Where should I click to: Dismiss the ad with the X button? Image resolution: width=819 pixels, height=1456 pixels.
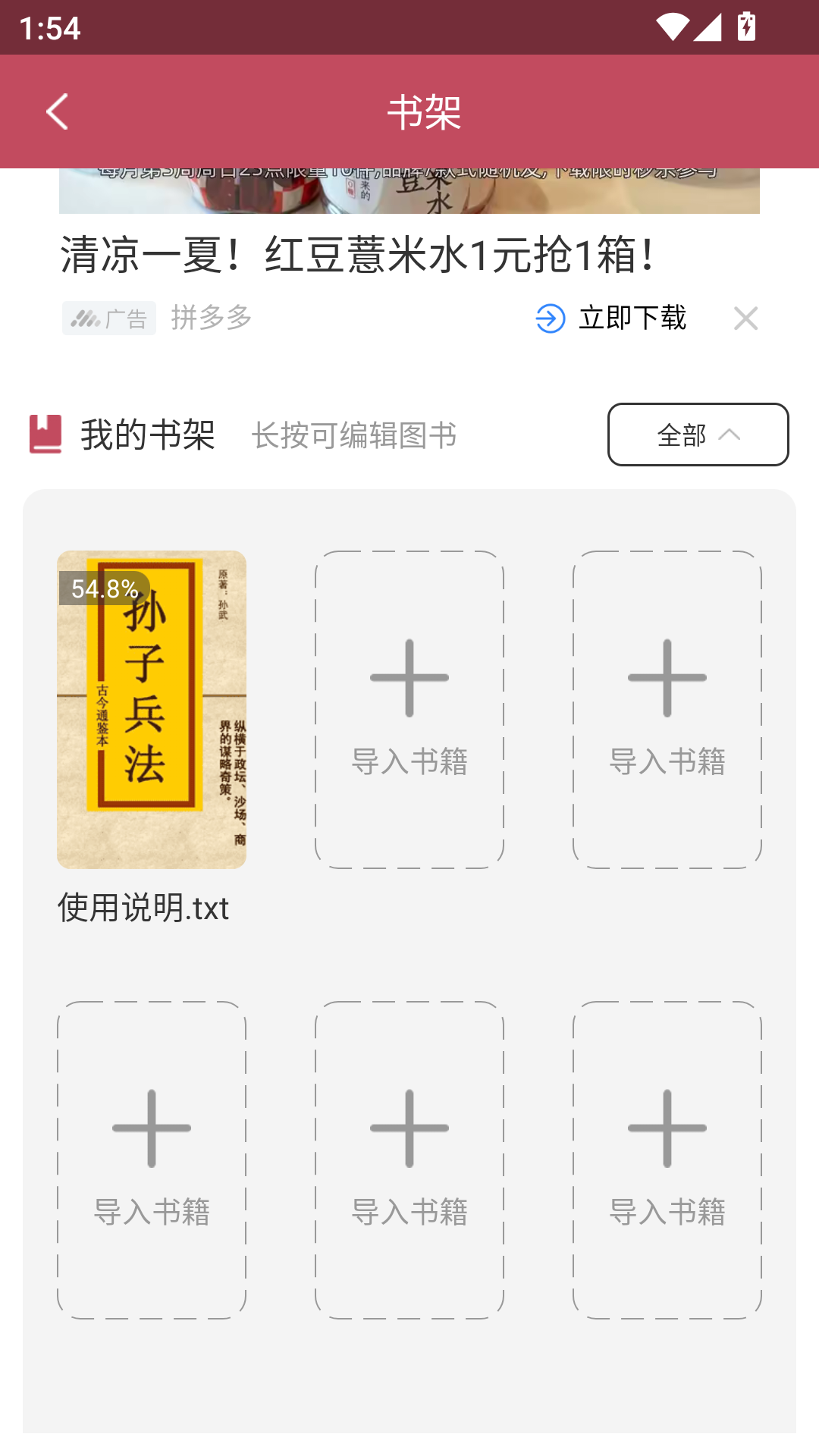(x=746, y=318)
